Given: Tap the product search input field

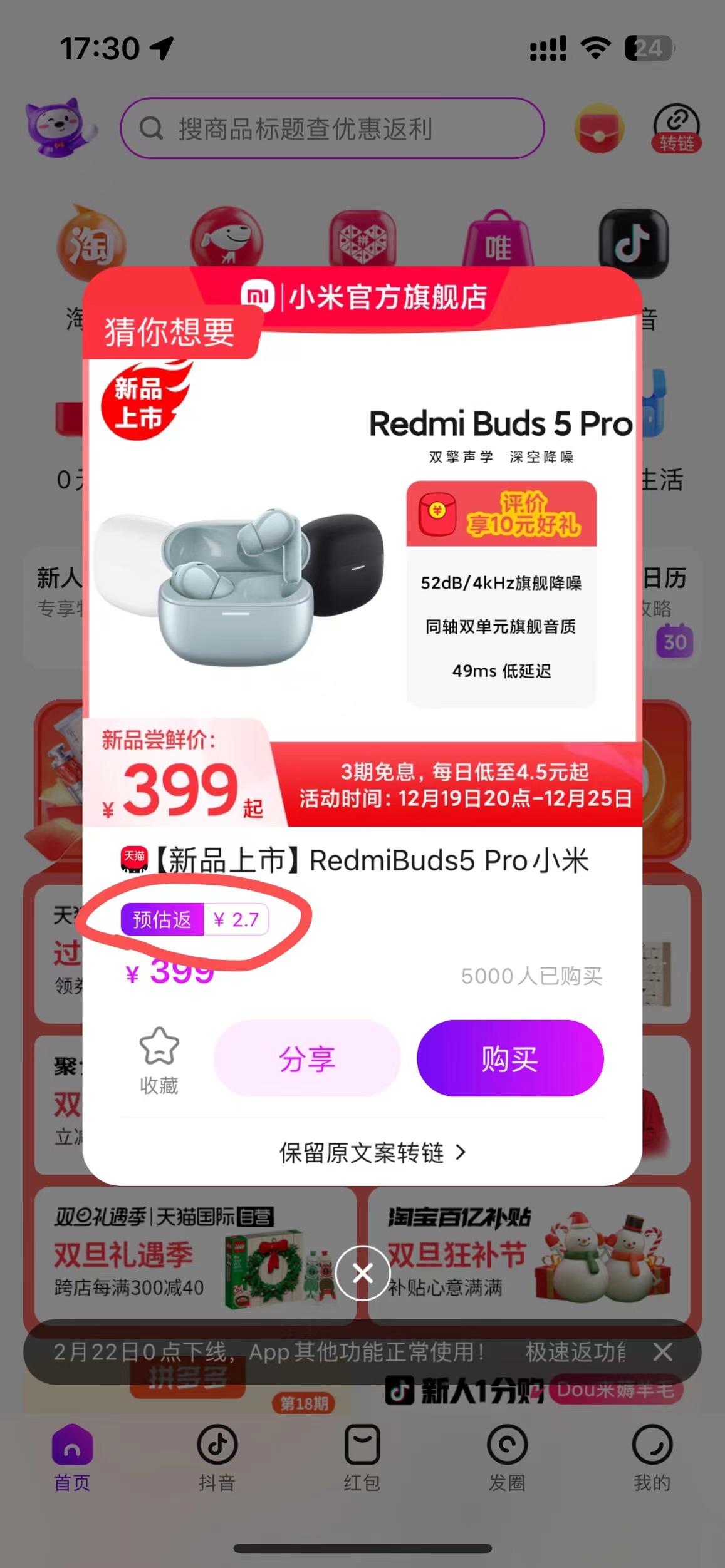Looking at the screenshot, I should click(332, 127).
